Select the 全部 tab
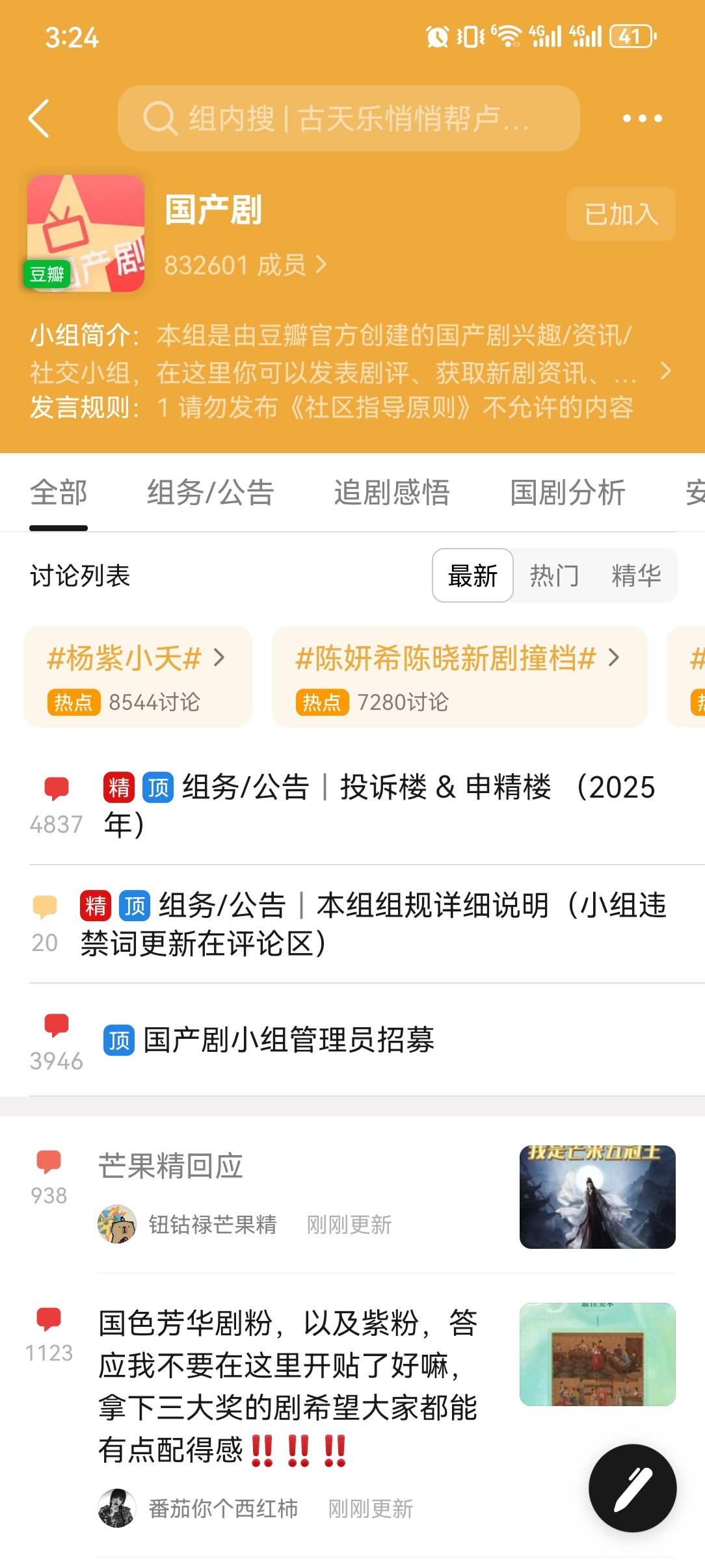This screenshot has width=705, height=1568. 59,492
